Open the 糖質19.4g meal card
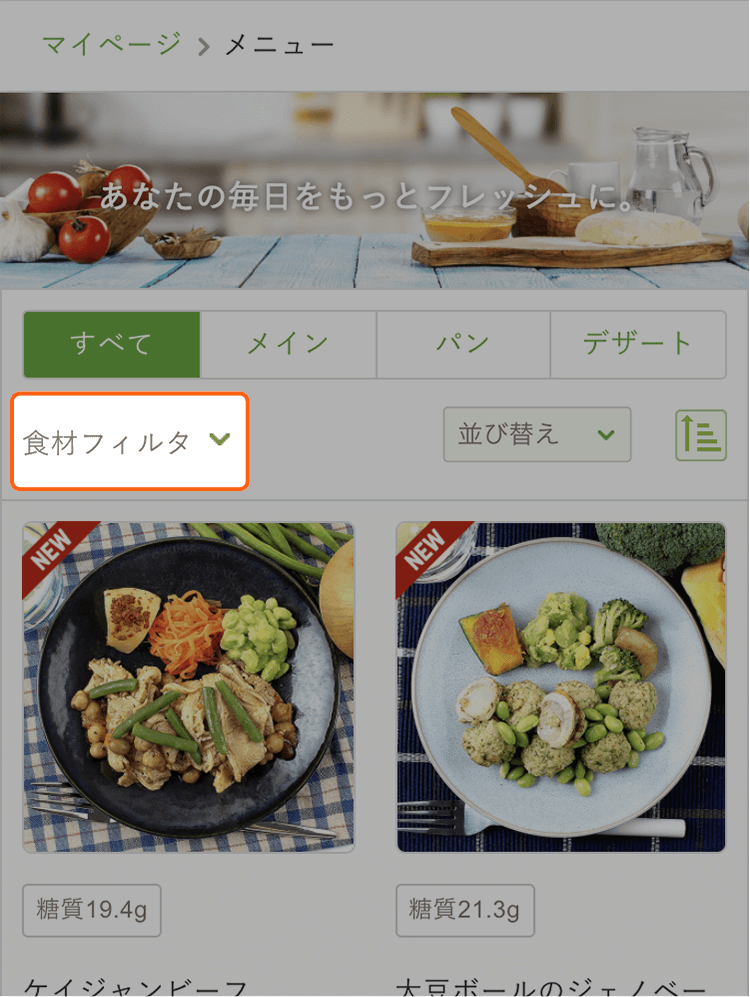 (188, 687)
